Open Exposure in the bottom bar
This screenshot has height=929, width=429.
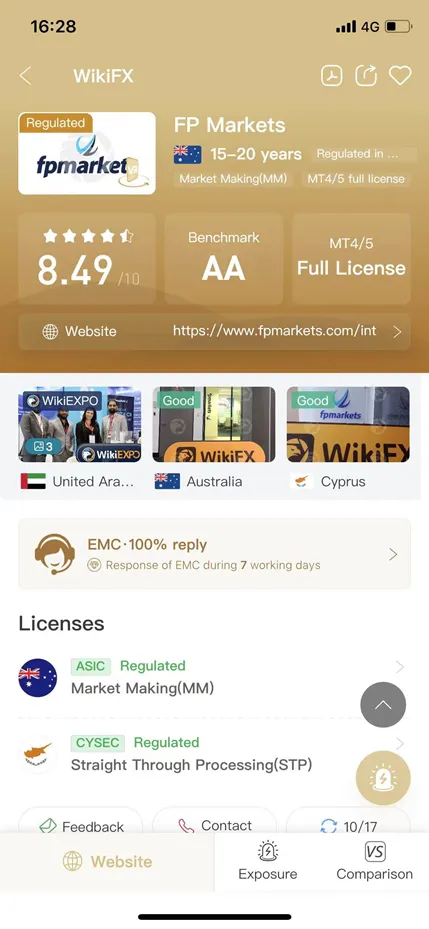(268, 861)
